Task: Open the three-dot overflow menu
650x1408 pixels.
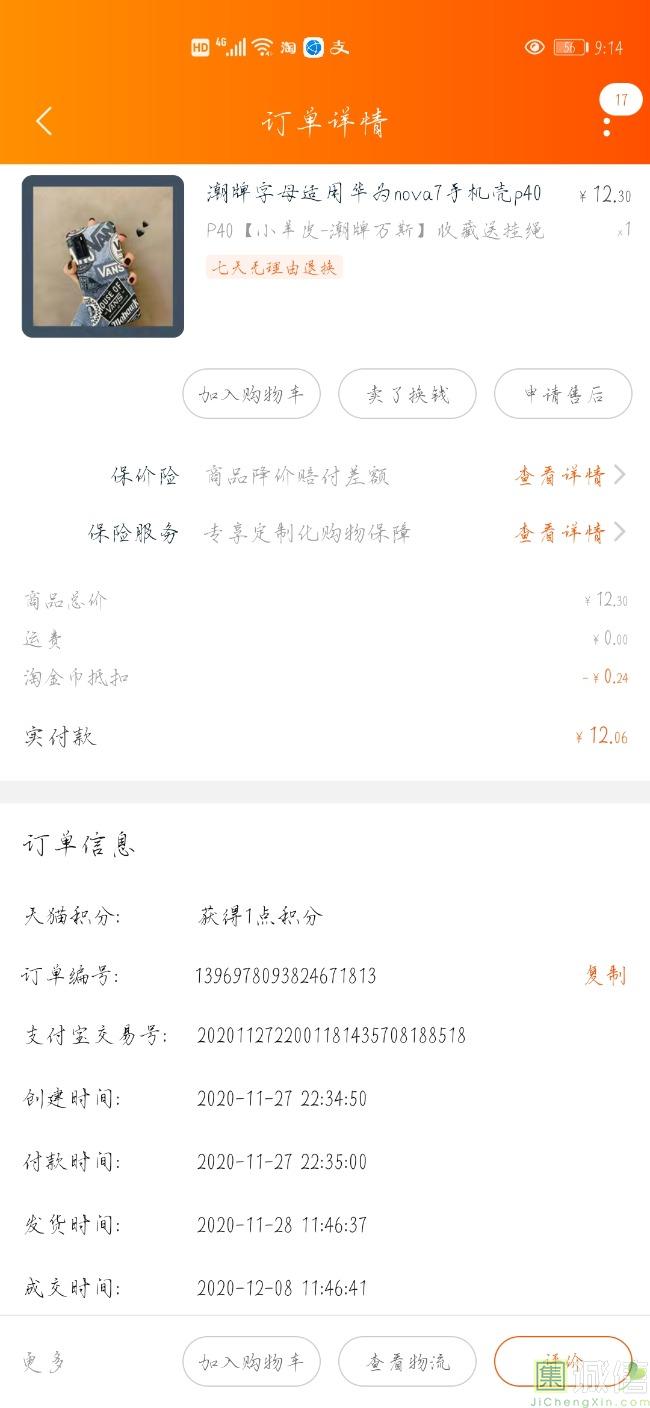Action: [x=607, y=127]
